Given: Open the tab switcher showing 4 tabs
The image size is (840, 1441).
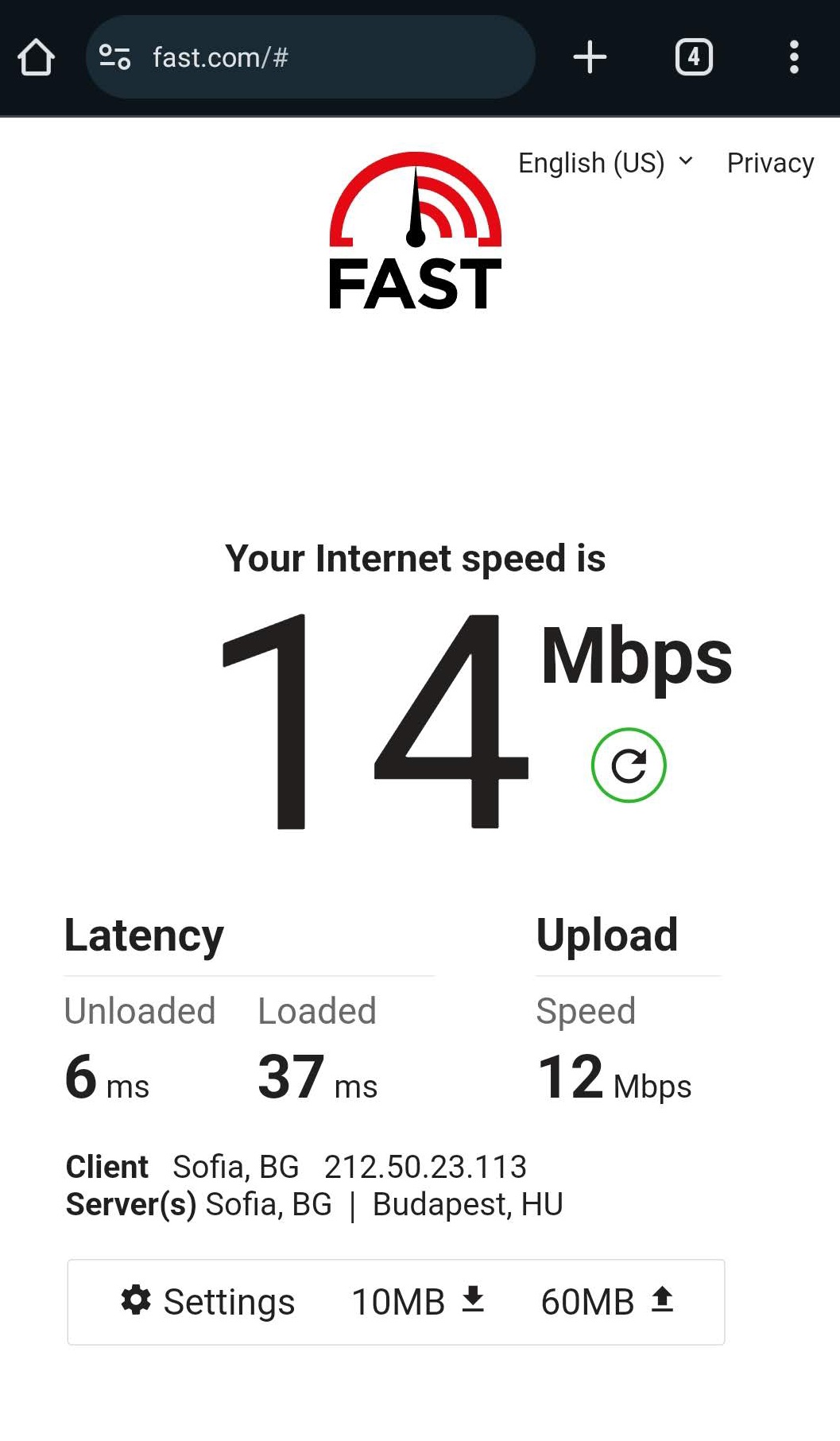Looking at the screenshot, I should pyautogui.click(x=694, y=57).
